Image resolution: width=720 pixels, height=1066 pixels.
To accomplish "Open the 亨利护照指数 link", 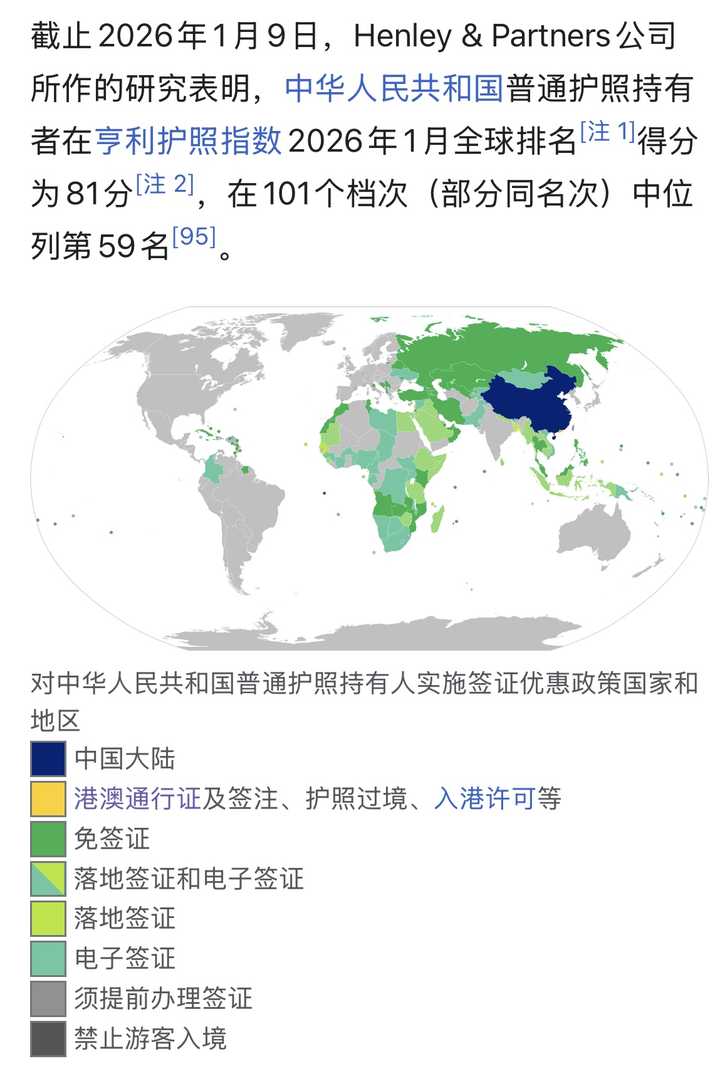I will tap(188, 141).
